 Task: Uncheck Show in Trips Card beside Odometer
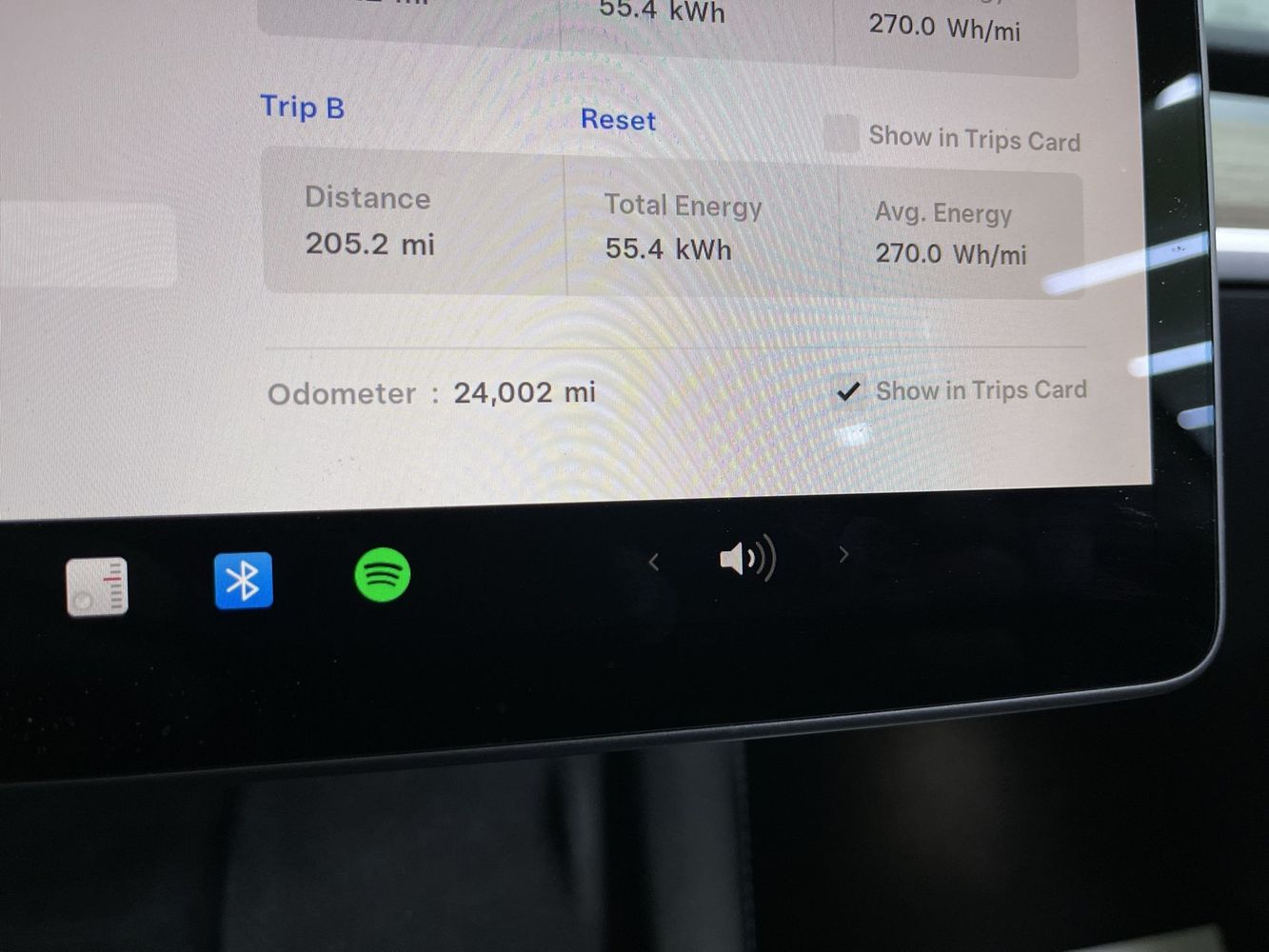point(848,391)
